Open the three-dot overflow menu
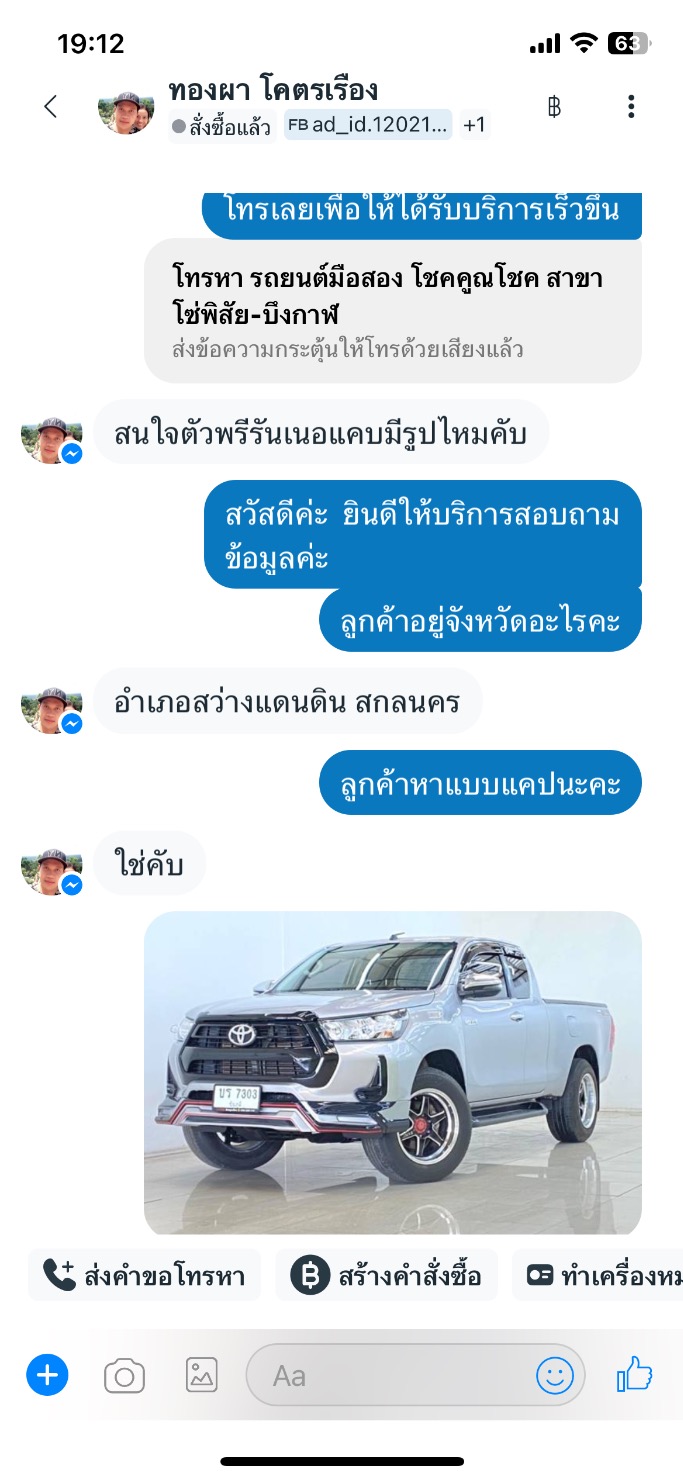The height and width of the screenshot is (1480, 683). coord(630,107)
